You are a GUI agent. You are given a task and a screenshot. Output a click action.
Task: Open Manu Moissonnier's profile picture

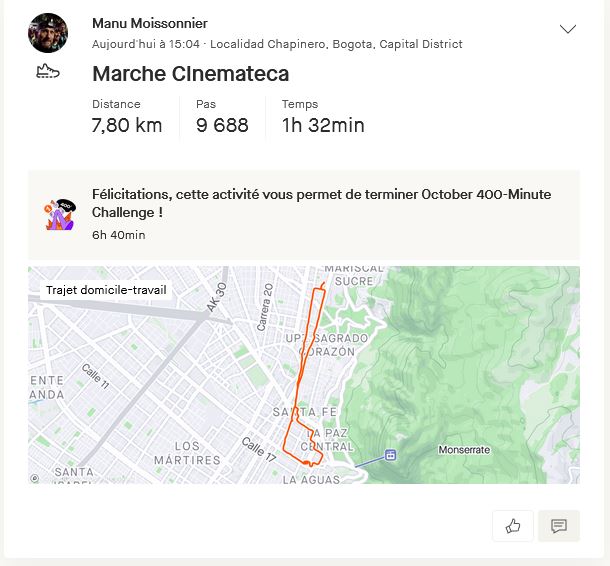click(x=47, y=34)
